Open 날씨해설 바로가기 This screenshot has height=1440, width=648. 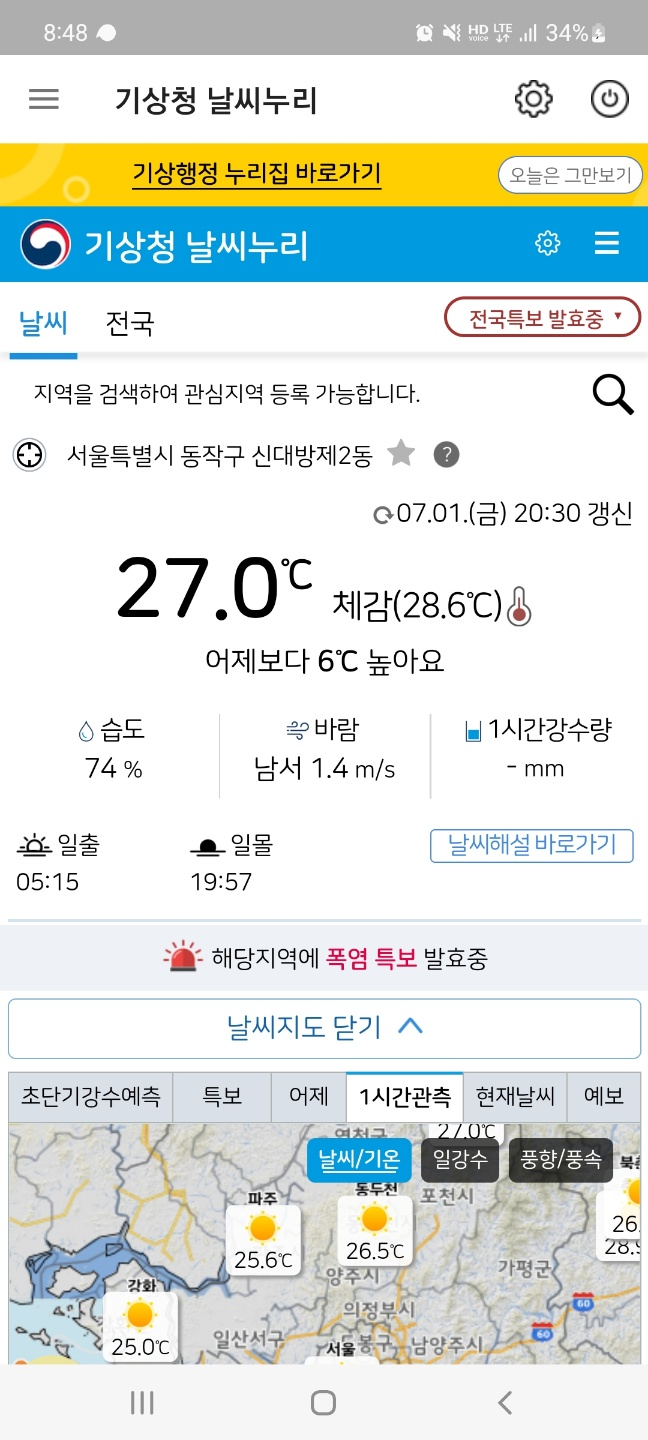pyautogui.click(x=532, y=845)
